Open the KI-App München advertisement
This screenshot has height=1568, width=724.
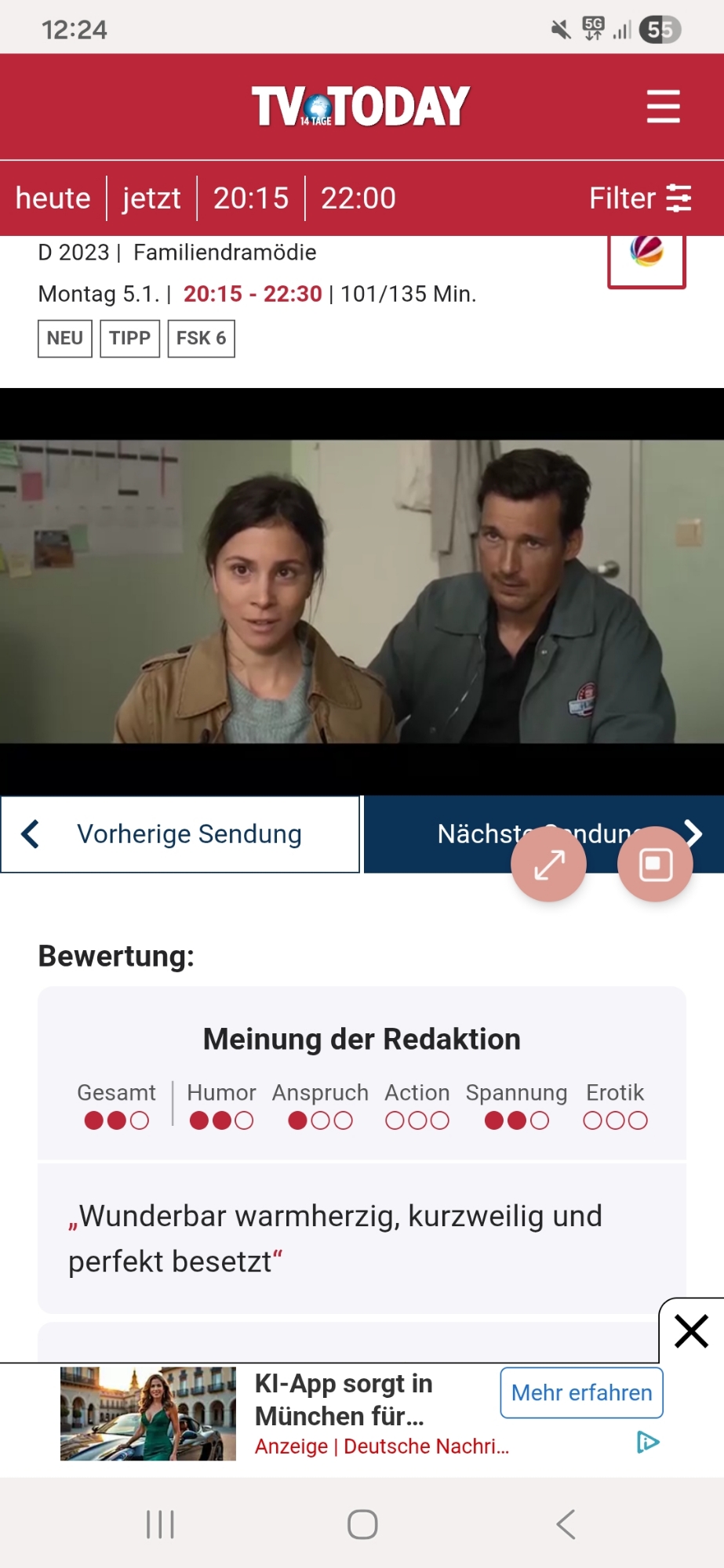341,1399
